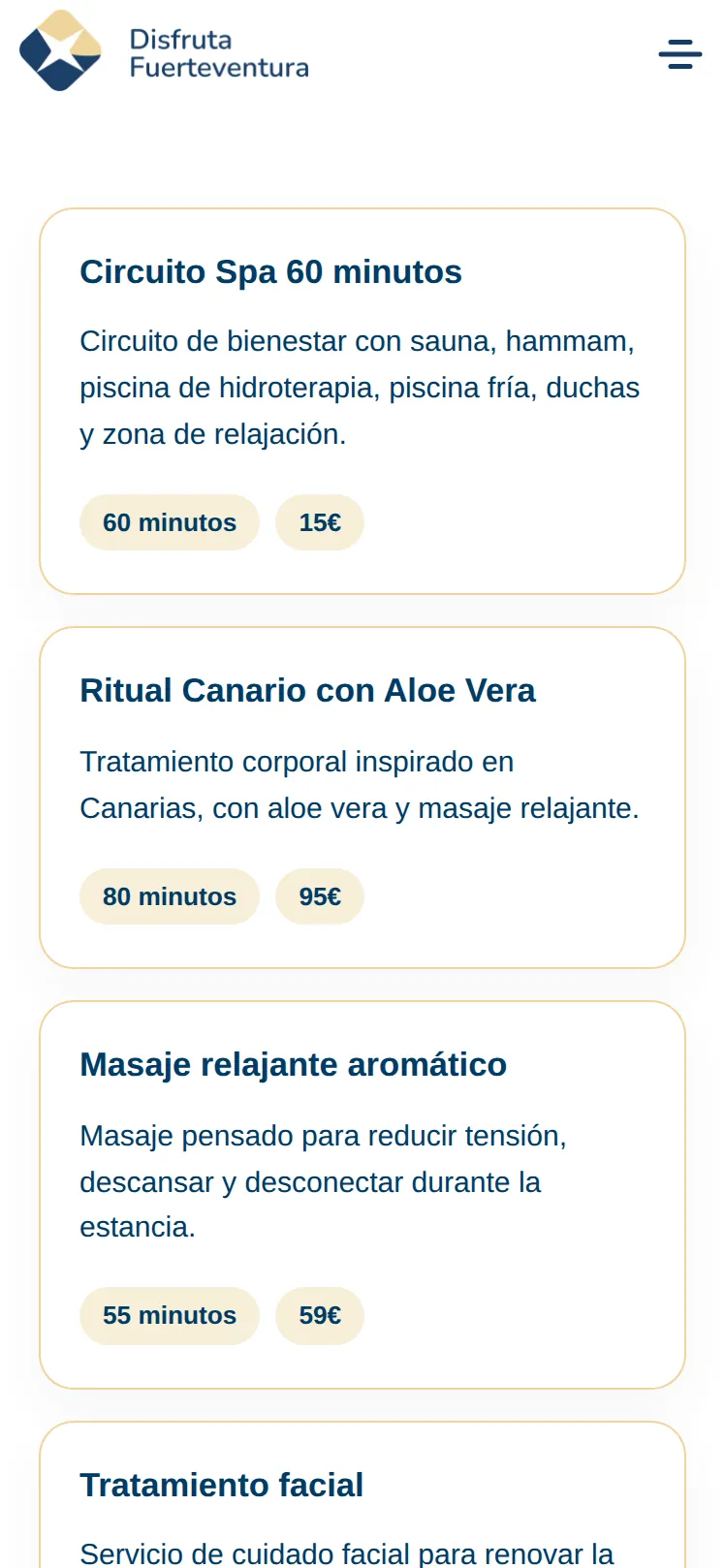Go to the Disfruta Fuerteventura home page
This screenshot has width=725, height=1568.
[164, 51]
